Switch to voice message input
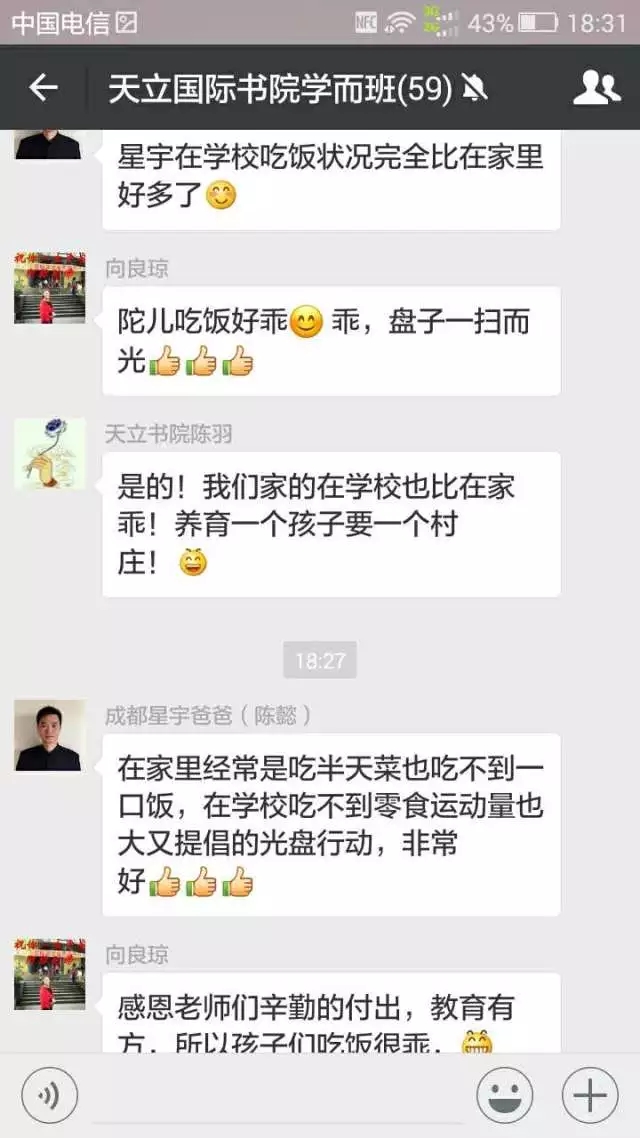Screen dimensions: 640x1138 click(49, 1095)
